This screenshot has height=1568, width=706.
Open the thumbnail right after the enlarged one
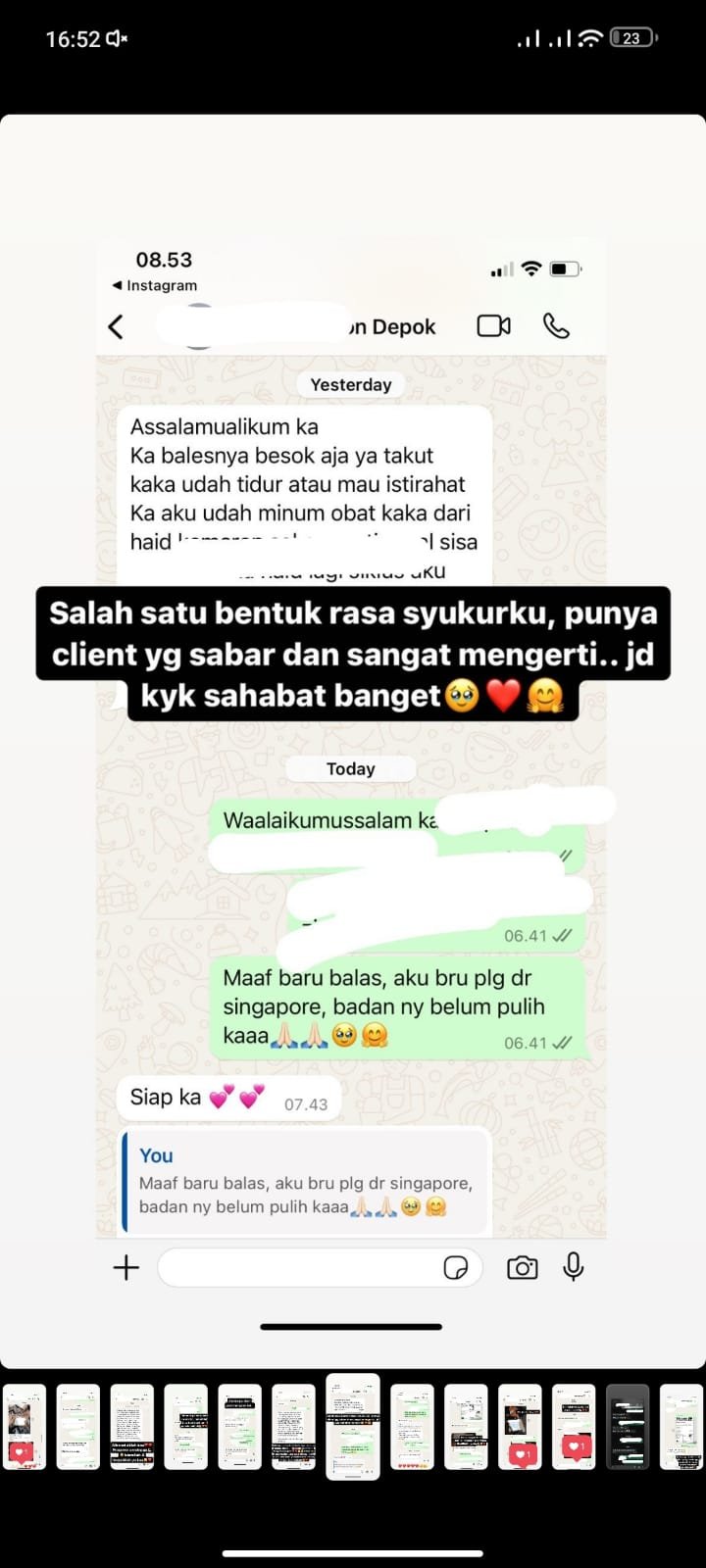pos(412,1426)
